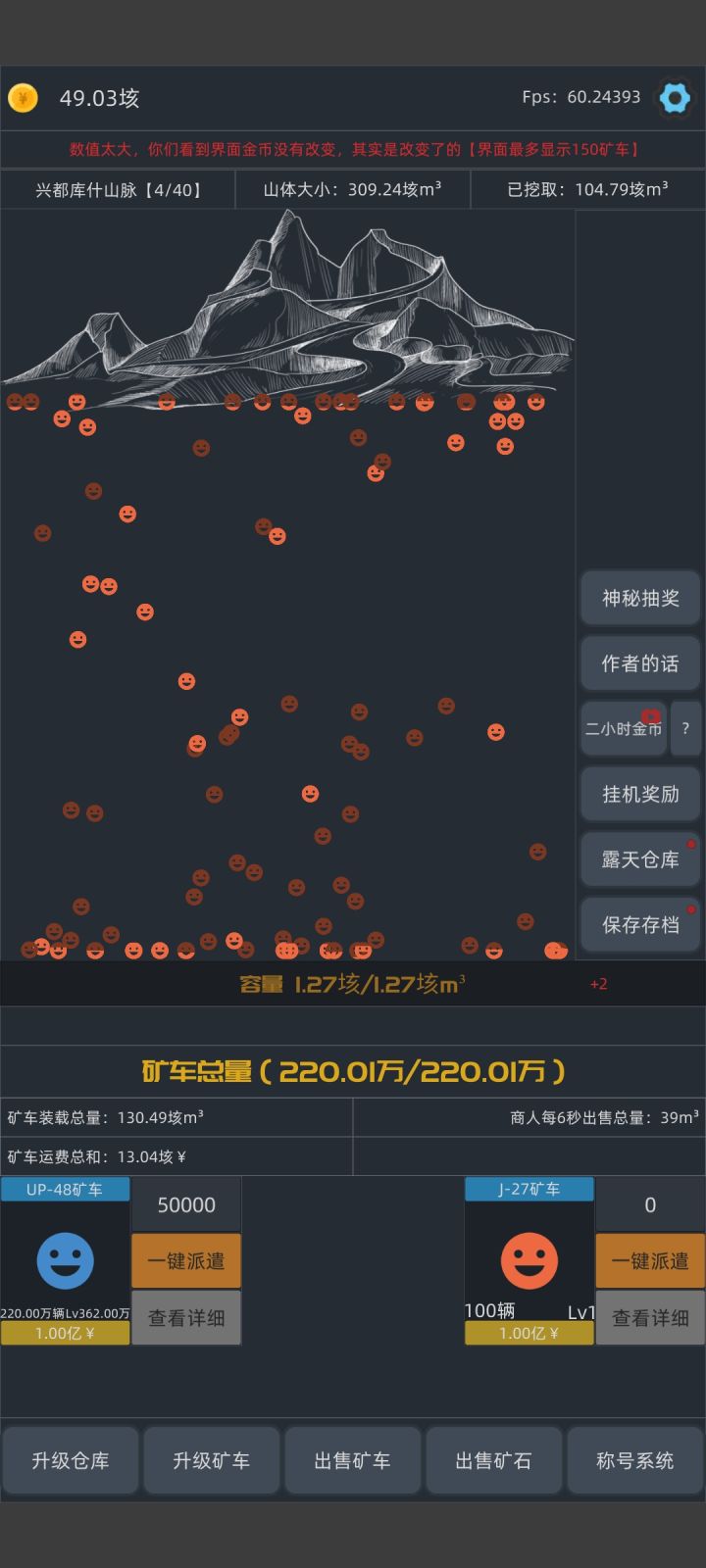Image resolution: width=706 pixels, height=1568 pixels.
Task: Switch to the UP-48矿车 tab
Action: coord(65,1188)
